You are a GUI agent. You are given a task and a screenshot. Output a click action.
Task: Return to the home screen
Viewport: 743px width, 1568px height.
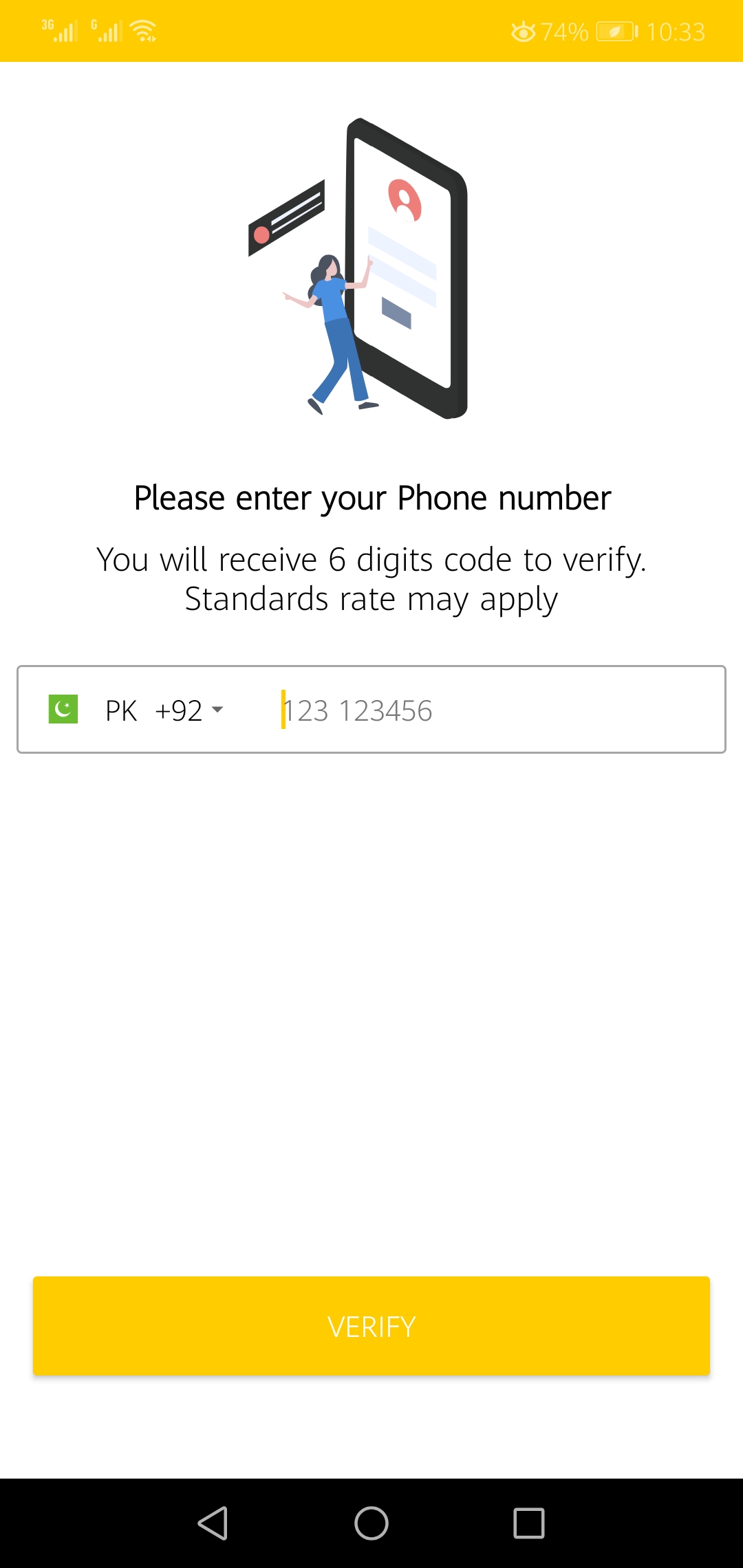pos(371,1523)
